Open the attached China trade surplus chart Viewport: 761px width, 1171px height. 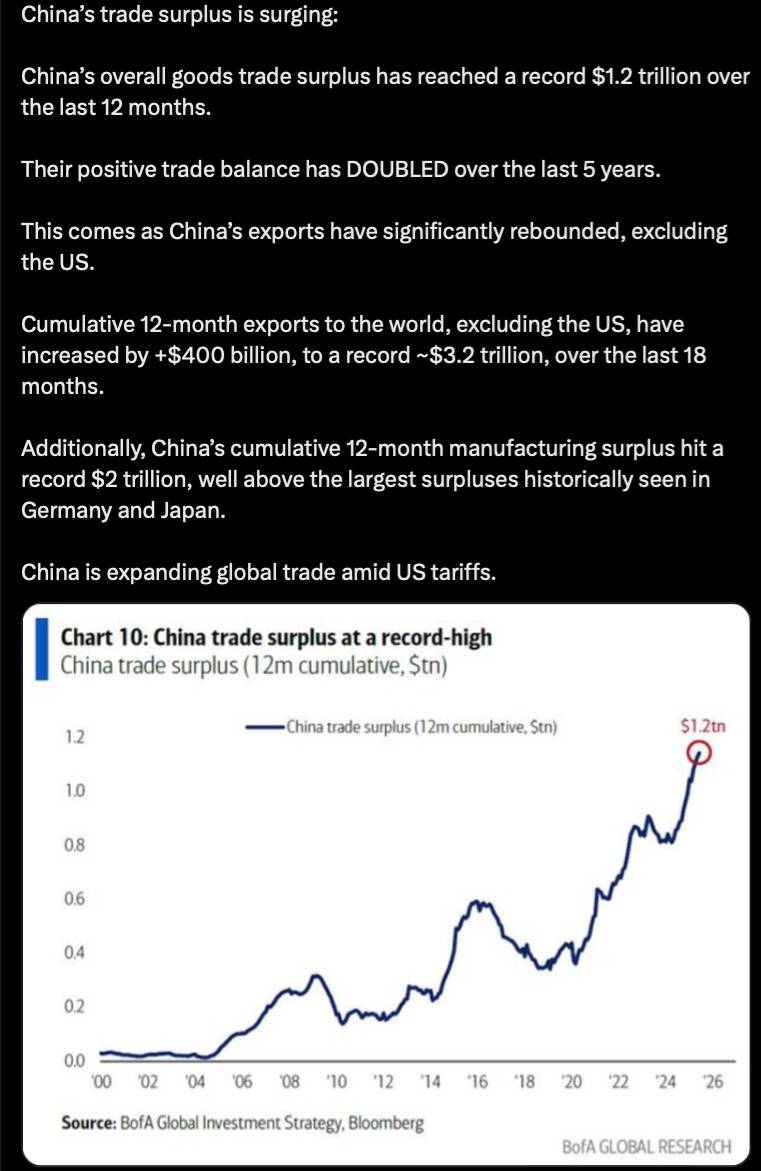385,885
